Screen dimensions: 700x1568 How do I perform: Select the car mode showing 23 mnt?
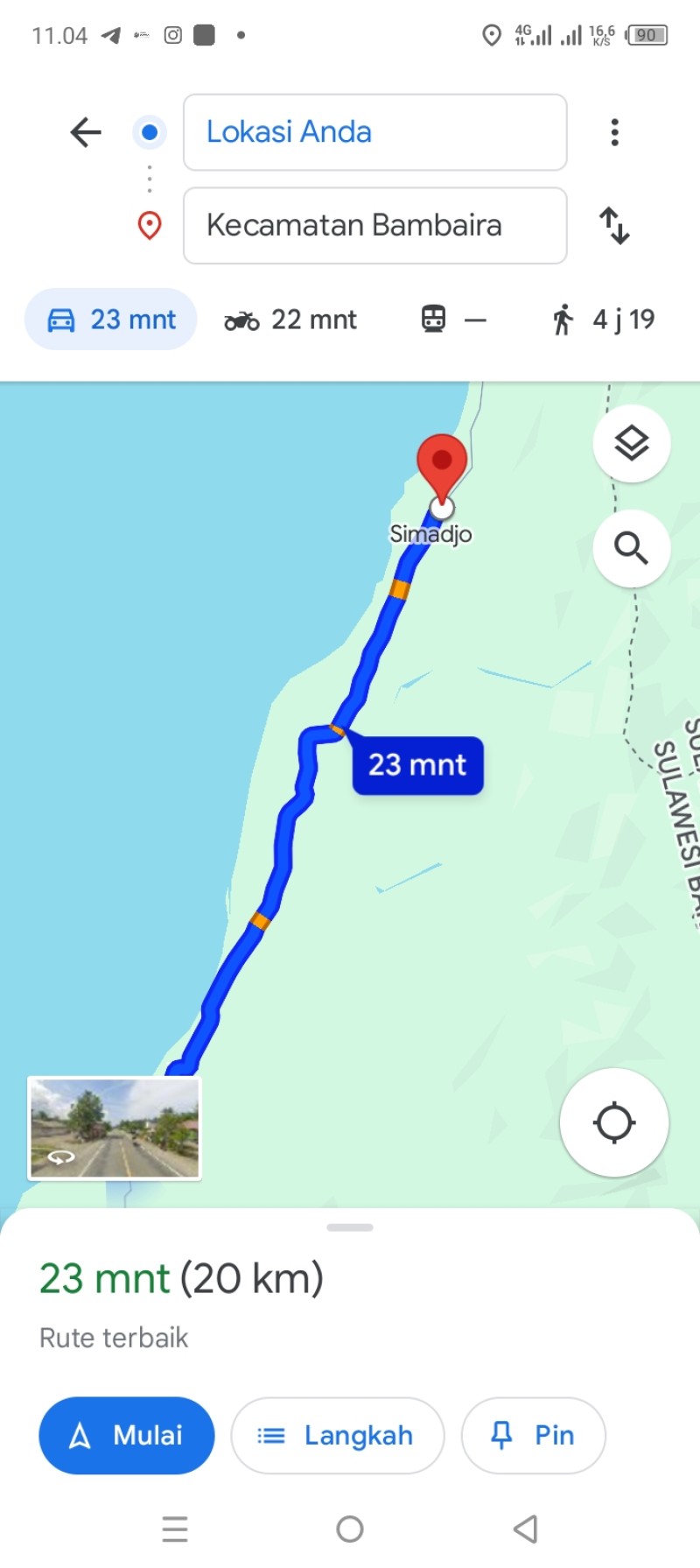[111, 320]
